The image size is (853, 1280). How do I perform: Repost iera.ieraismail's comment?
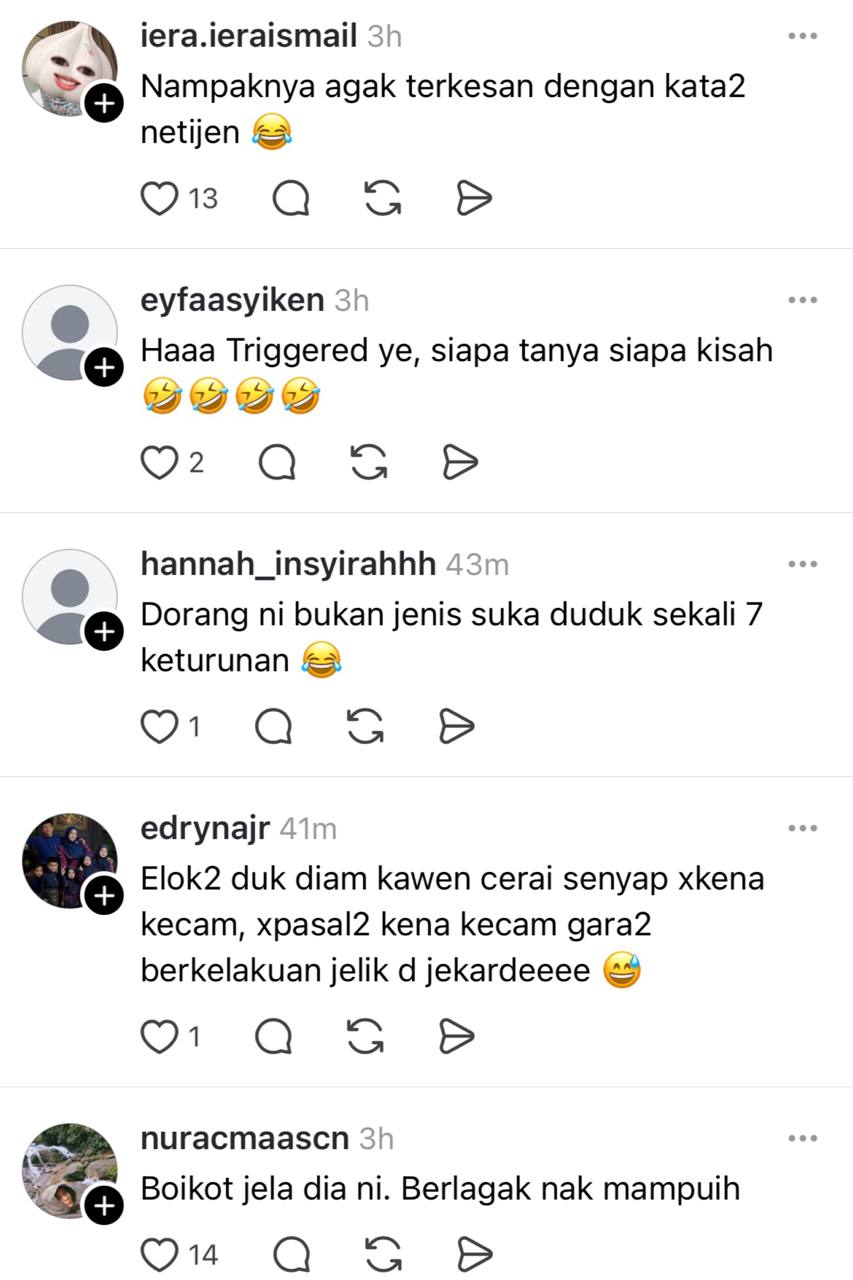382,199
